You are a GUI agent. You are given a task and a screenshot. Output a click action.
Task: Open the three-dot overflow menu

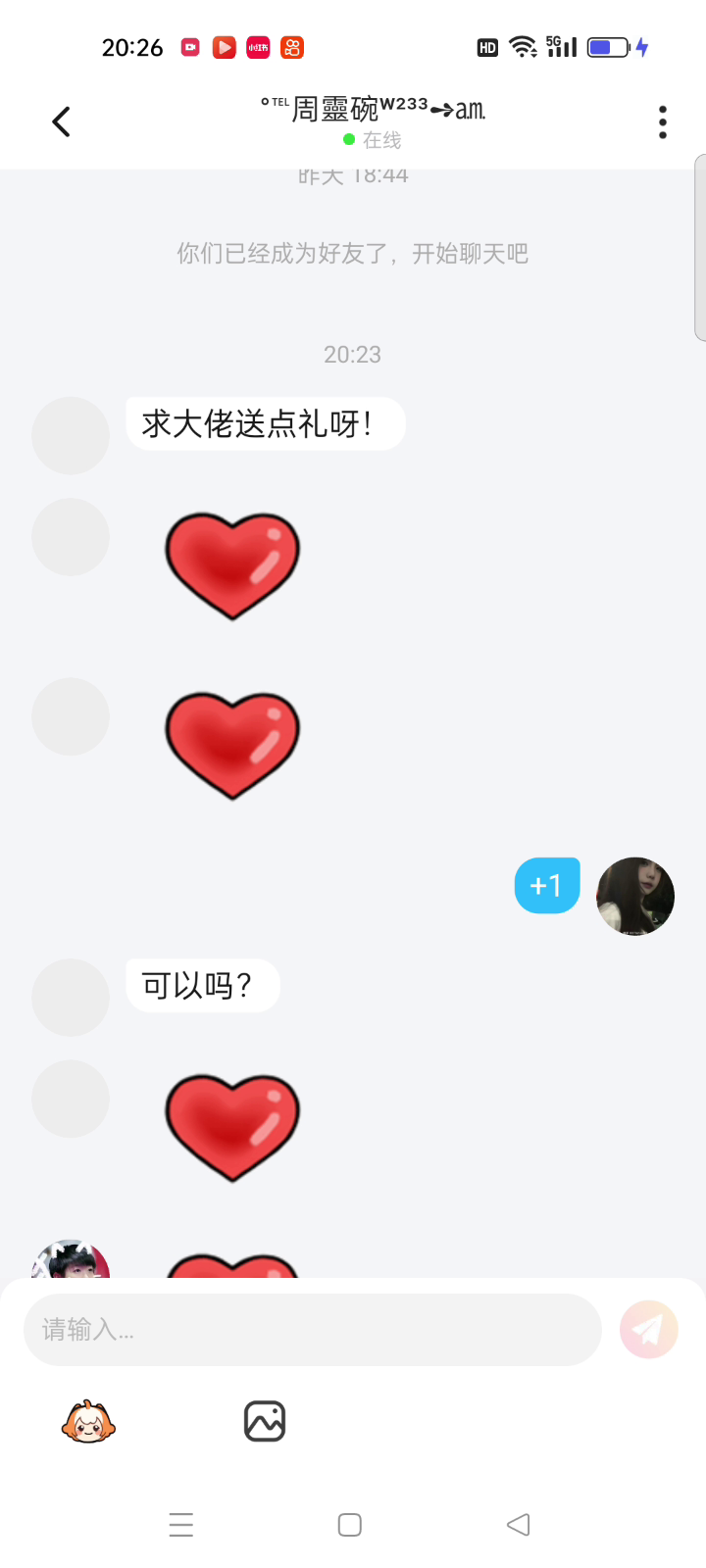click(663, 122)
